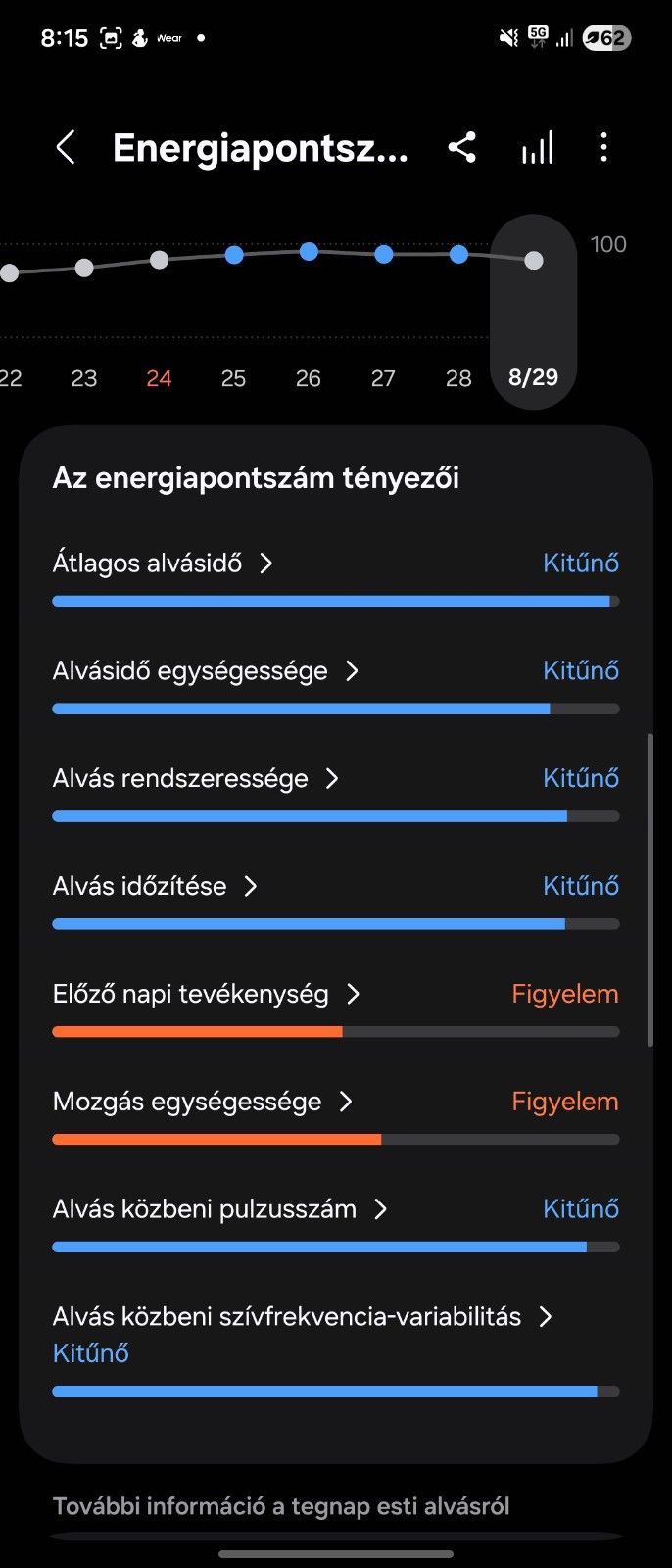672x1568 pixels.
Task: Open Alvás időzítése details
Action: pyautogui.click(x=155, y=887)
